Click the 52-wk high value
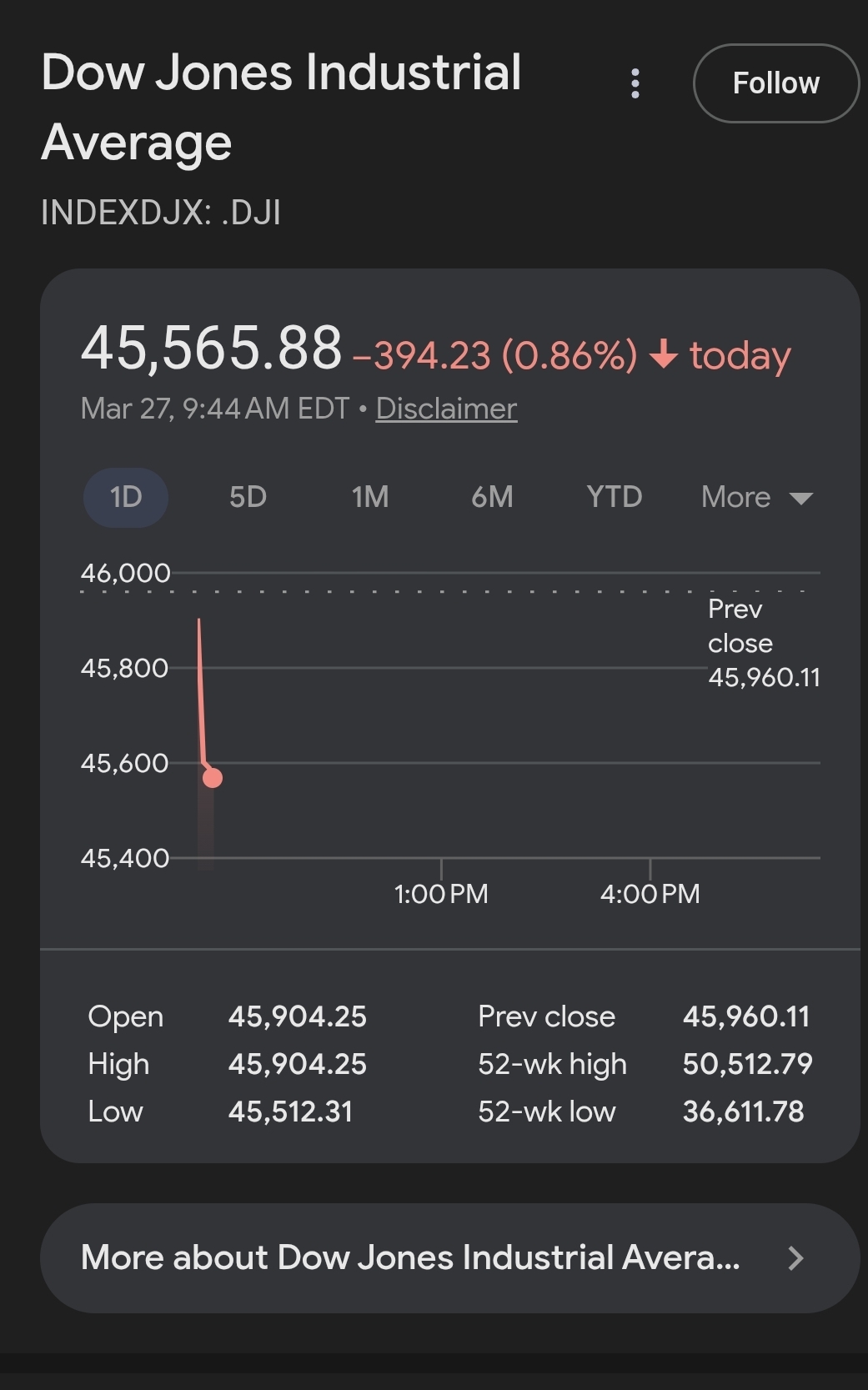This screenshot has height=1390, width=868. pyautogui.click(x=748, y=1064)
